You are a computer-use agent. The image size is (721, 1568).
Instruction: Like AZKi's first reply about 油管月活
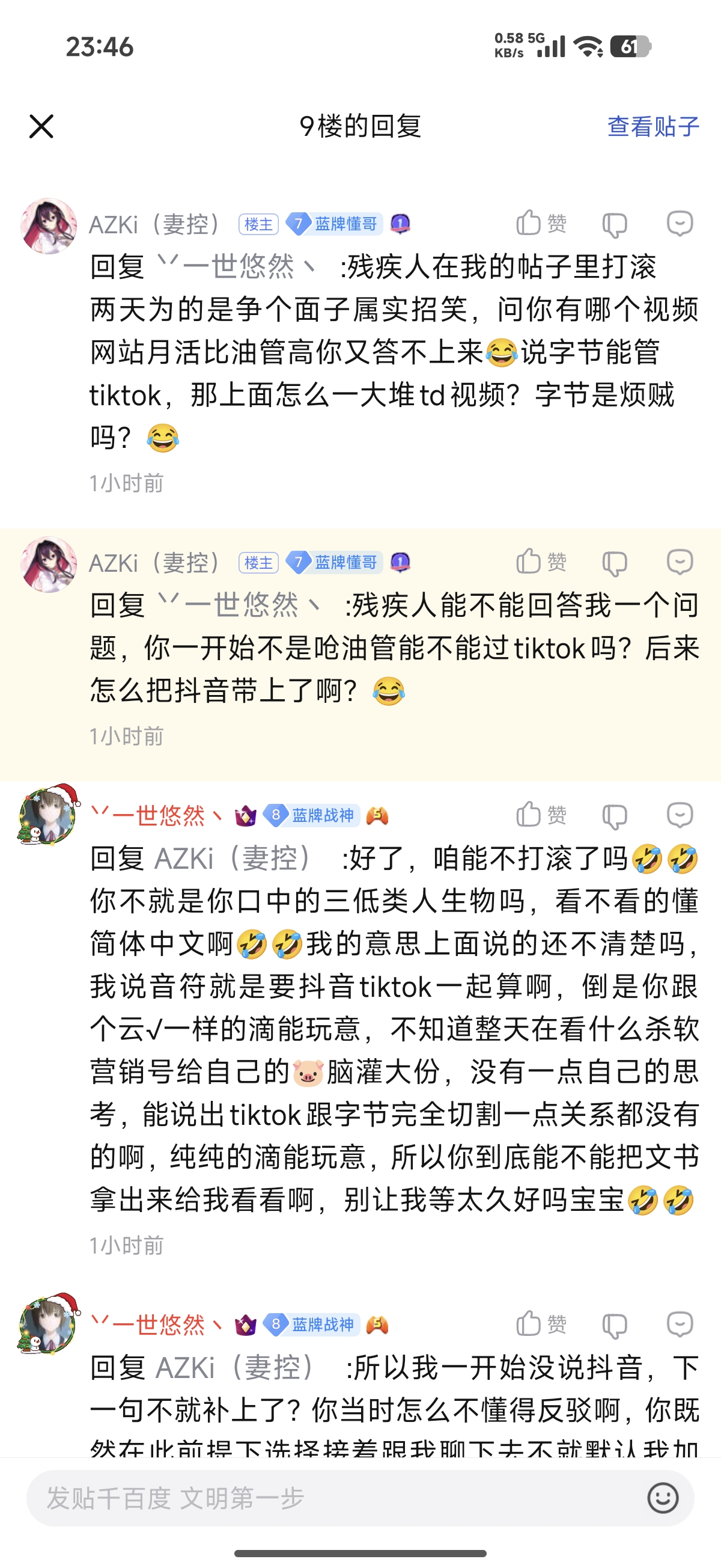[541, 224]
